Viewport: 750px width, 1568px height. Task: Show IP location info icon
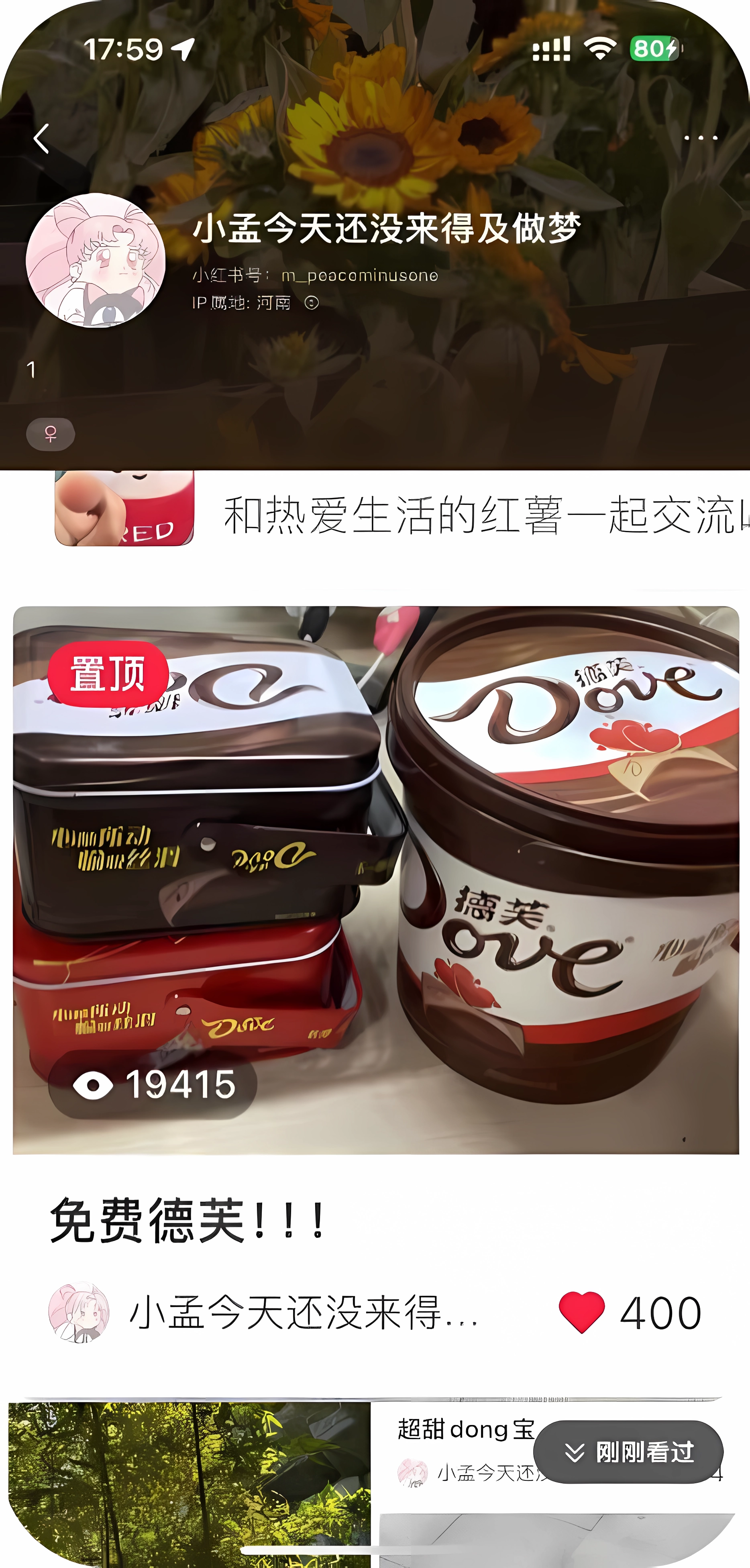tap(312, 302)
